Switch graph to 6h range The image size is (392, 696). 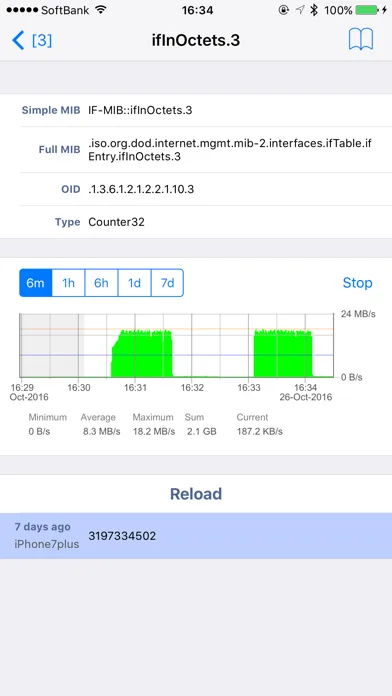[101, 283]
